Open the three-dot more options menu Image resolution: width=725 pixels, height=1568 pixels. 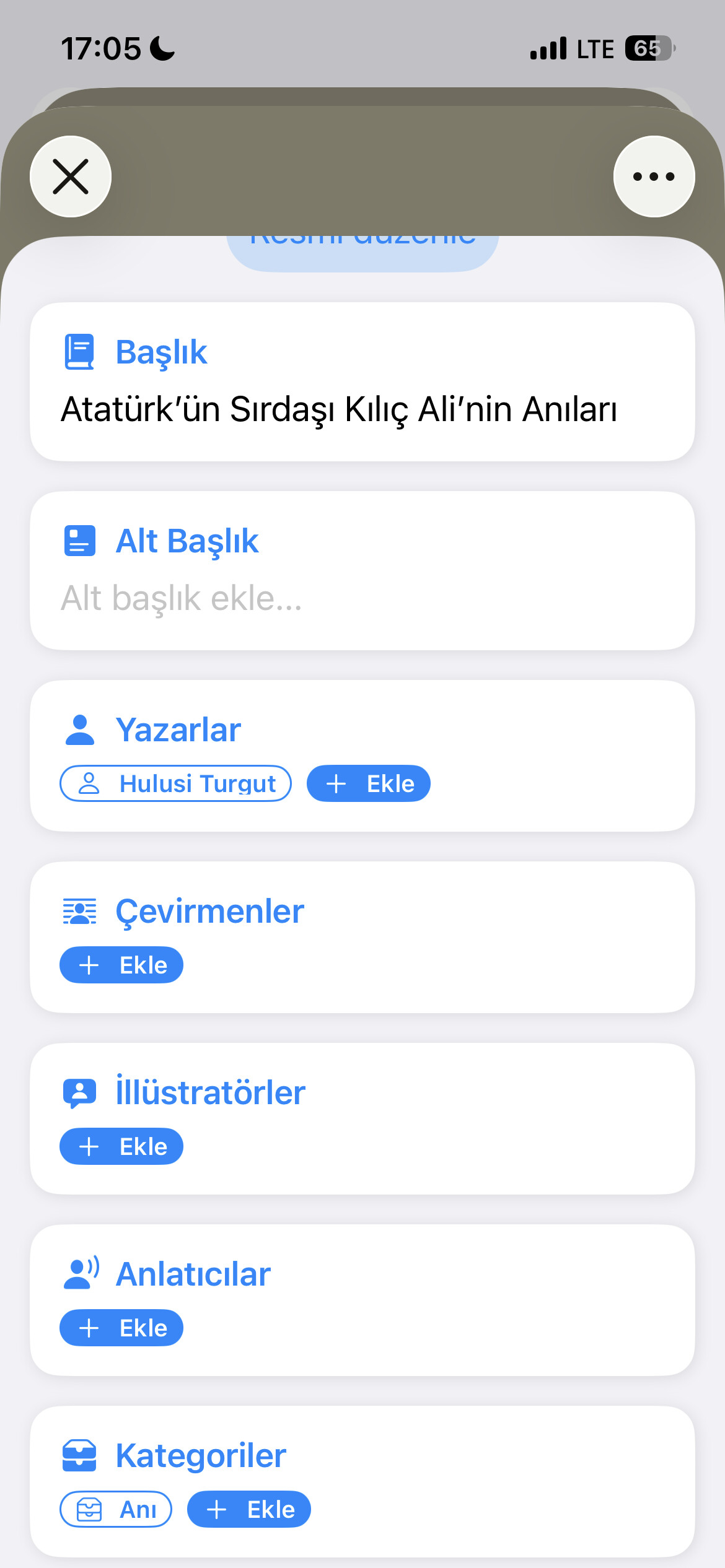pos(654,176)
